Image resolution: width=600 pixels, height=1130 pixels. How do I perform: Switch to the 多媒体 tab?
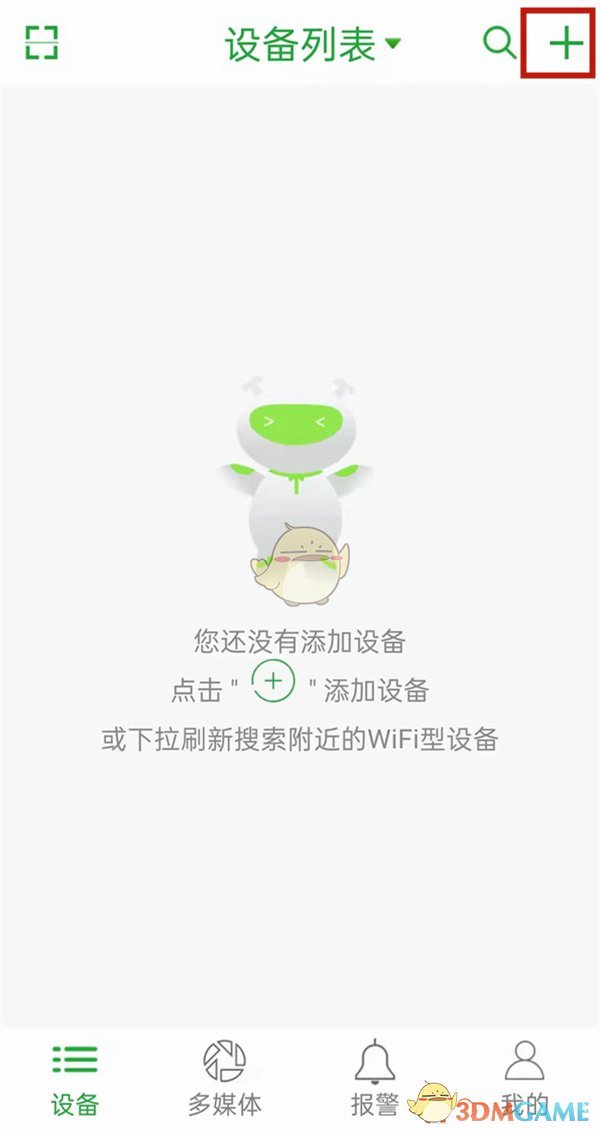click(x=225, y=1078)
